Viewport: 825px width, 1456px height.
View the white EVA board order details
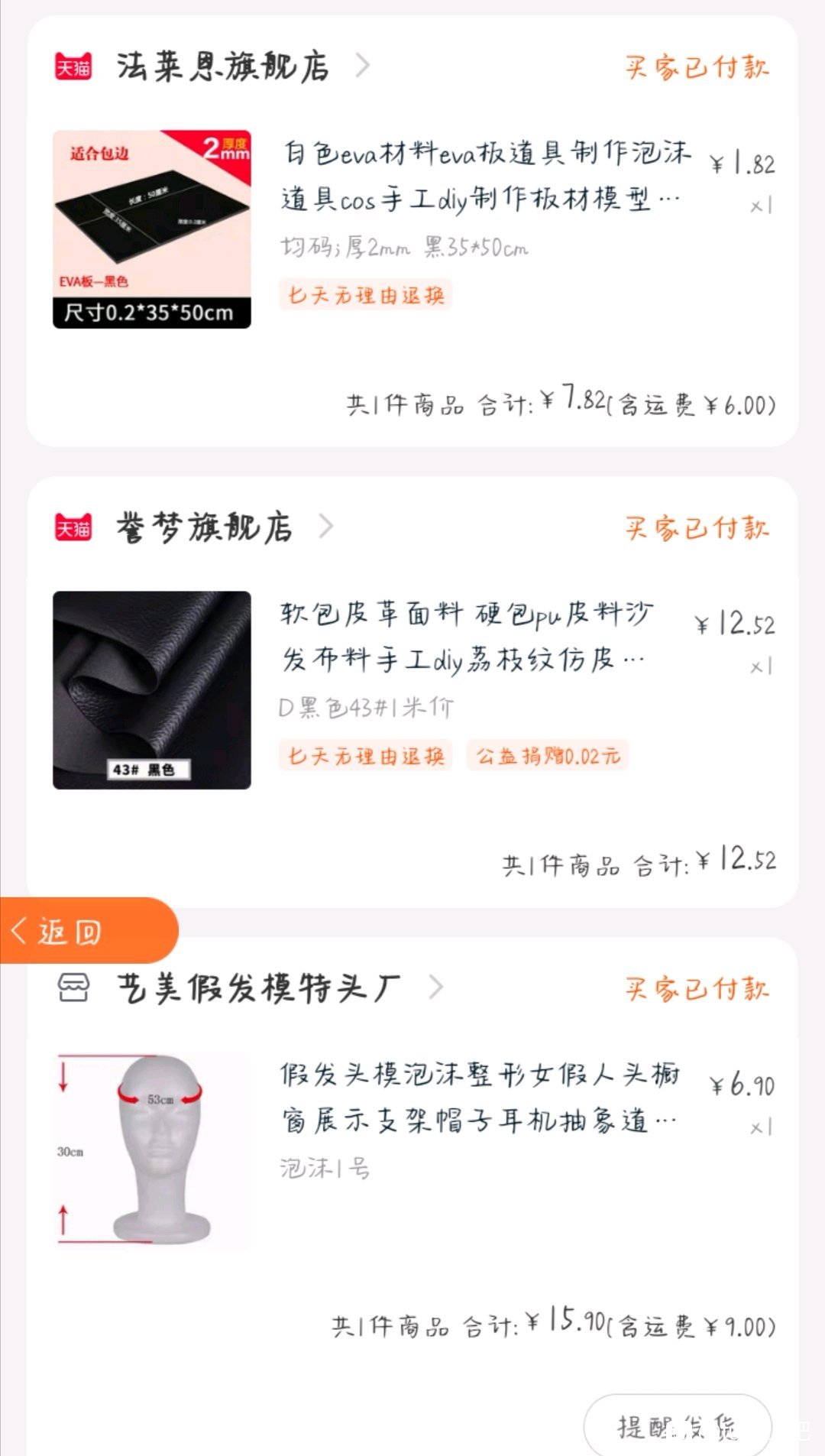[x=486, y=176]
